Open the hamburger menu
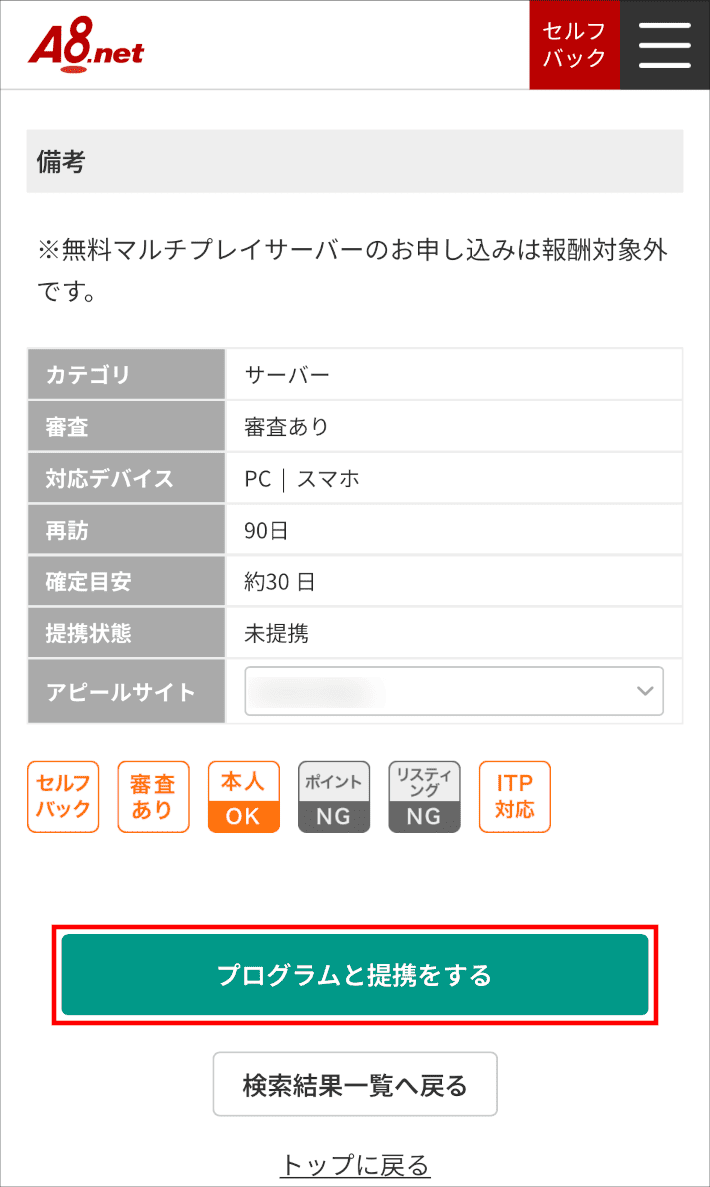Screen dimensions: 710x1187 [664, 45]
